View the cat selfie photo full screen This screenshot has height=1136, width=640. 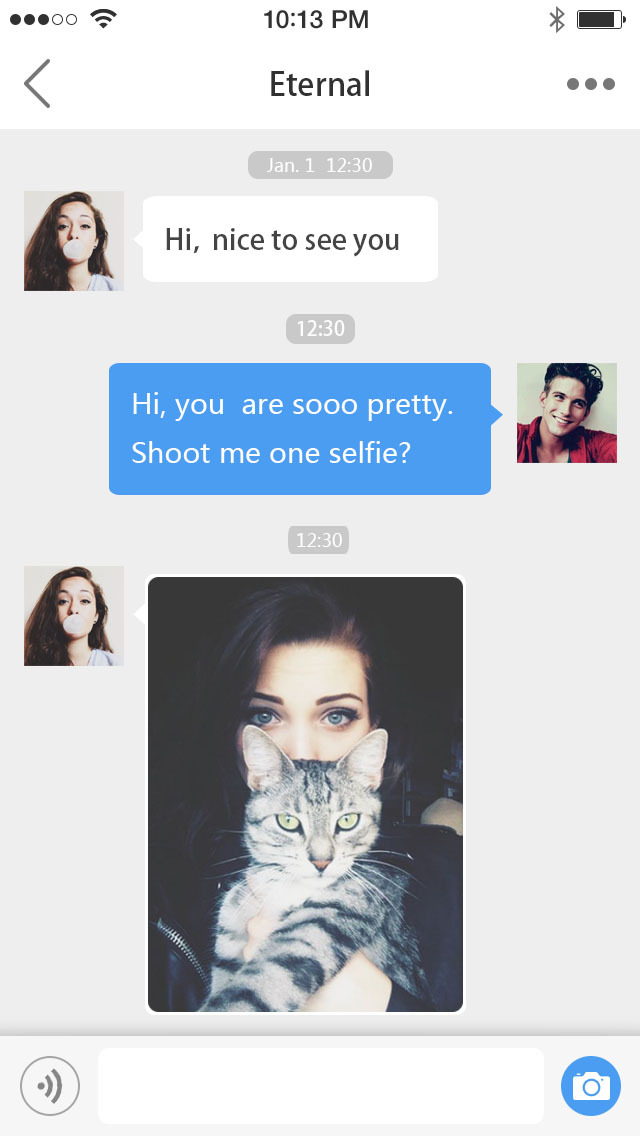click(x=305, y=794)
